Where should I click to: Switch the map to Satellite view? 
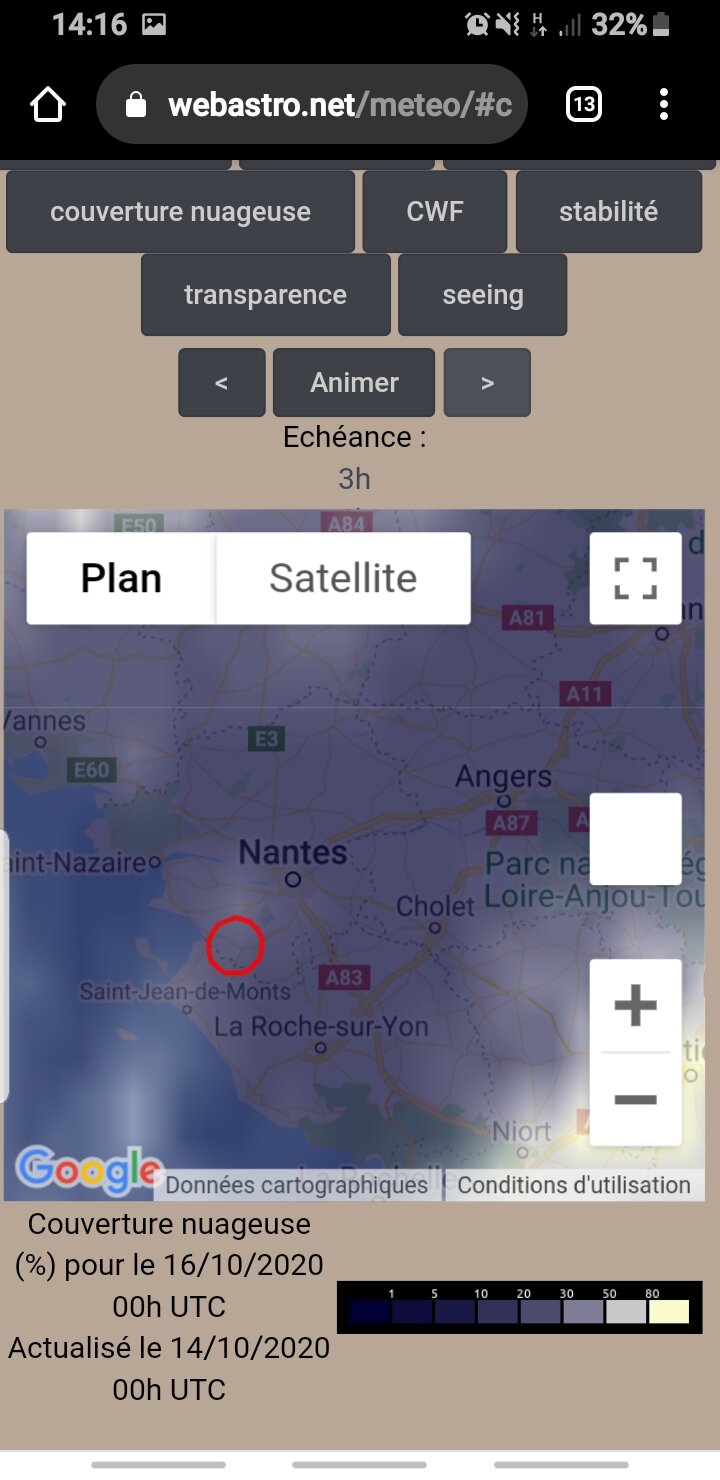tap(343, 578)
